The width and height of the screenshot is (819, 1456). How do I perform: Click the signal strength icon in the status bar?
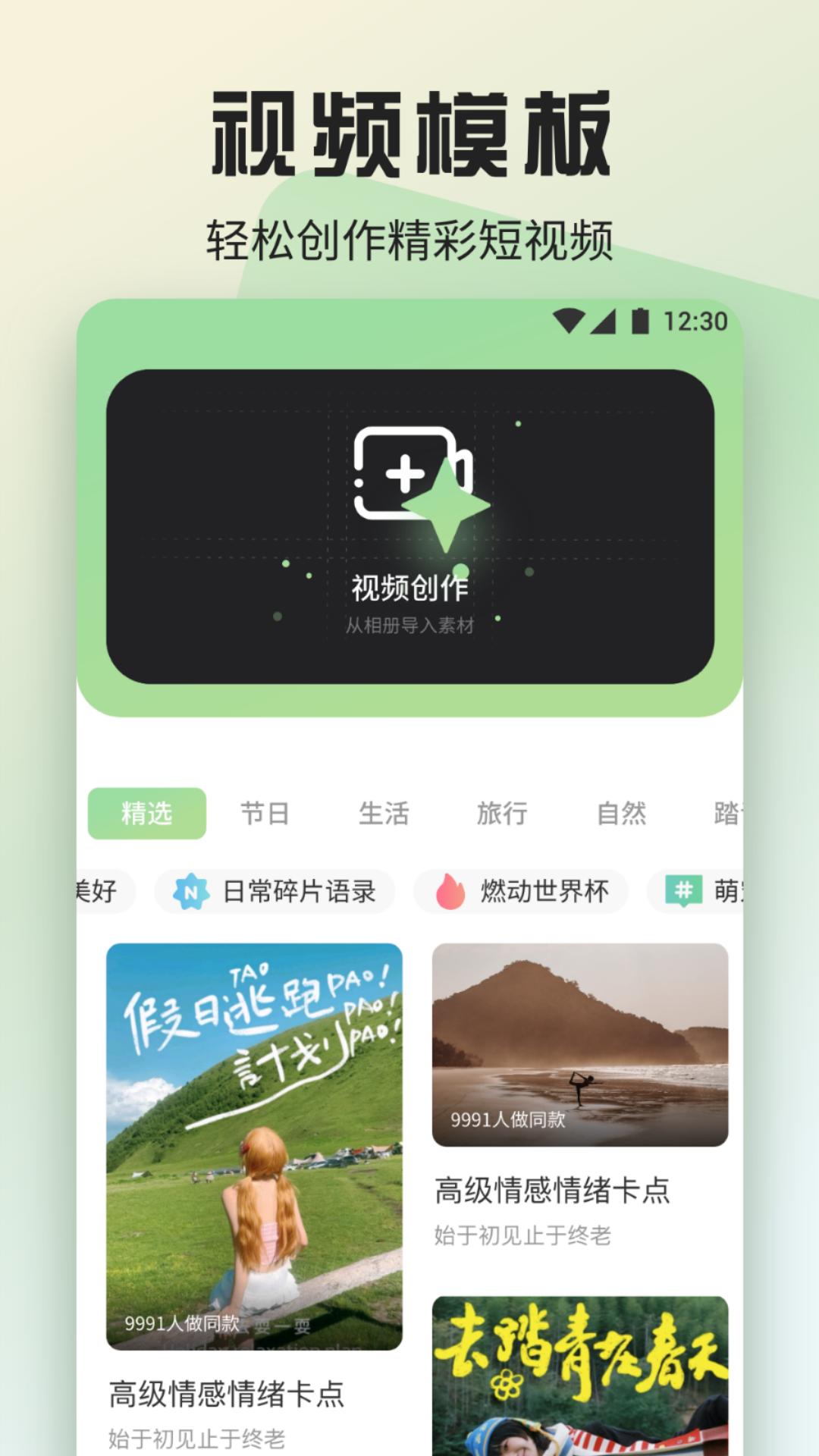tap(604, 322)
